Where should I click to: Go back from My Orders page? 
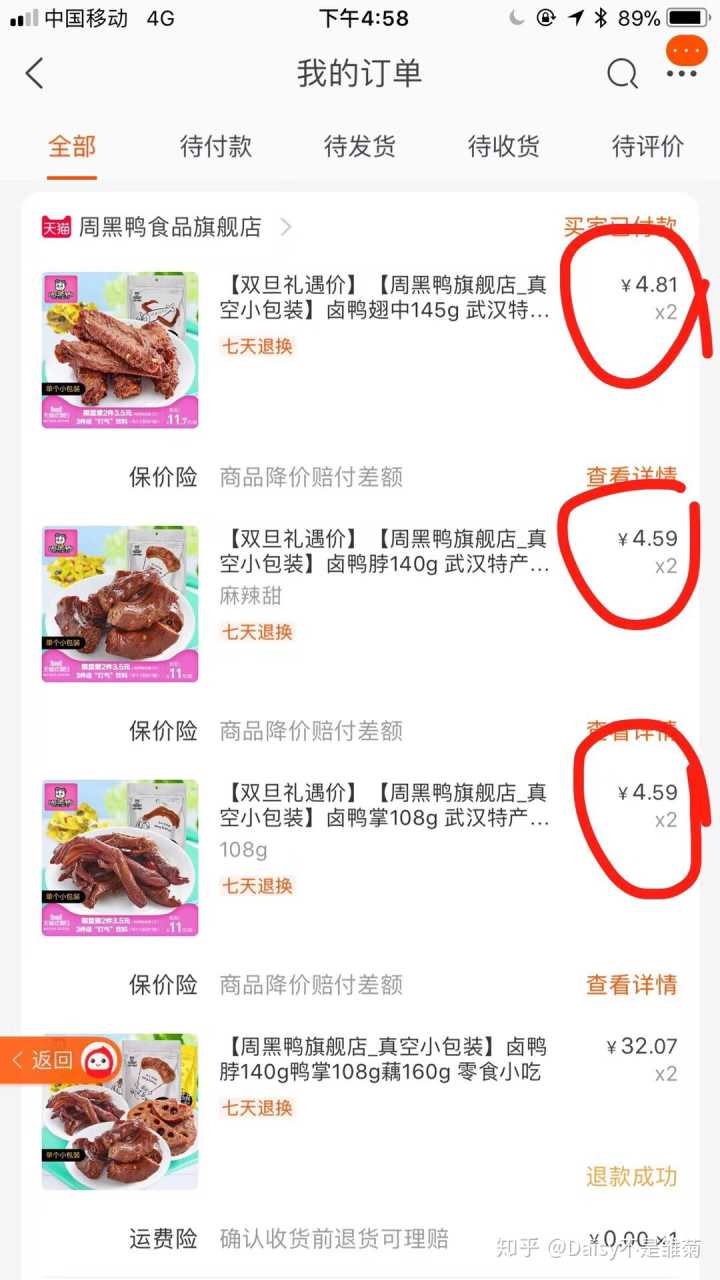[x=35, y=73]
